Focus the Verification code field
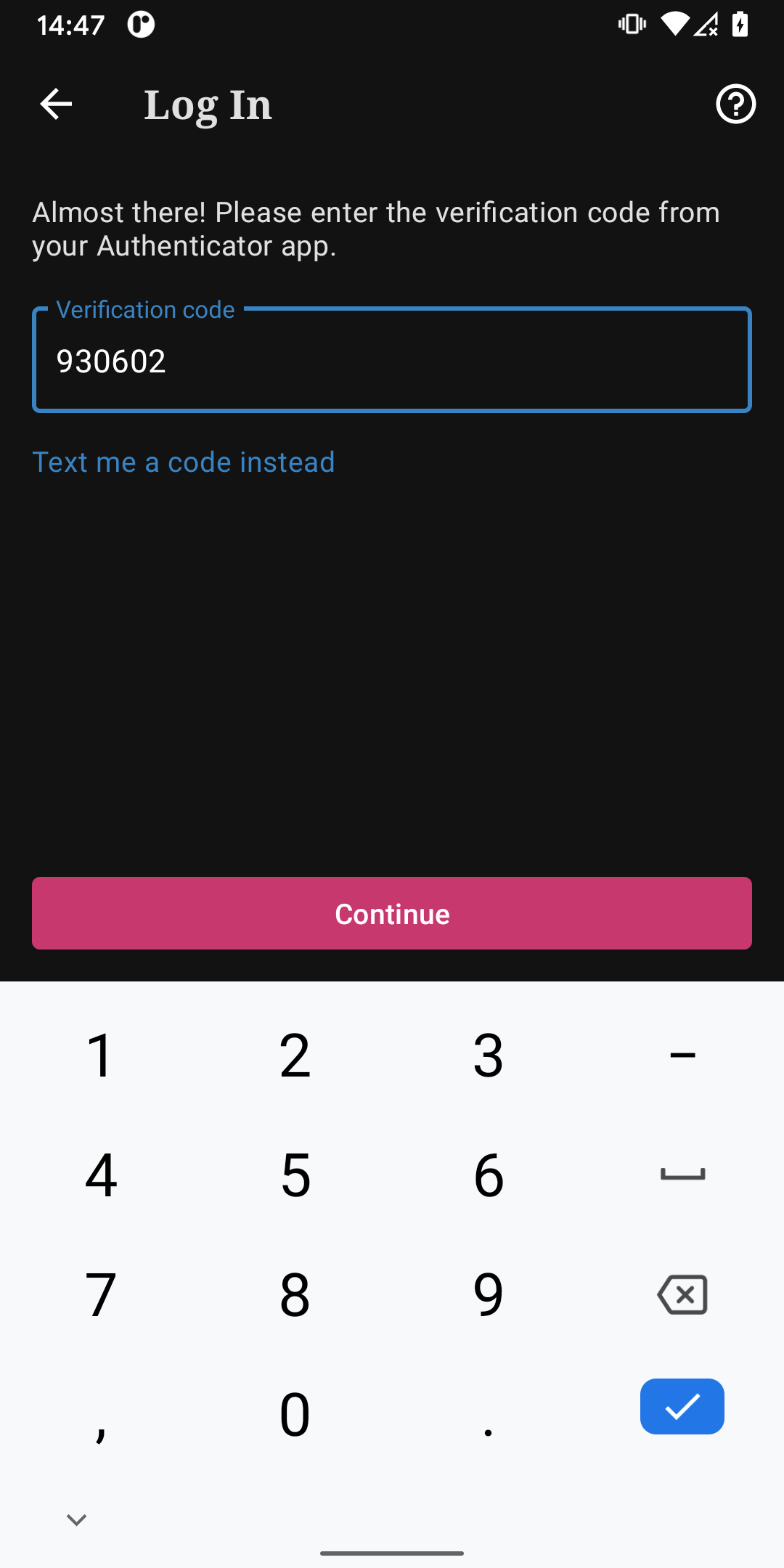The image size is (784, 1568). point(392,361)
